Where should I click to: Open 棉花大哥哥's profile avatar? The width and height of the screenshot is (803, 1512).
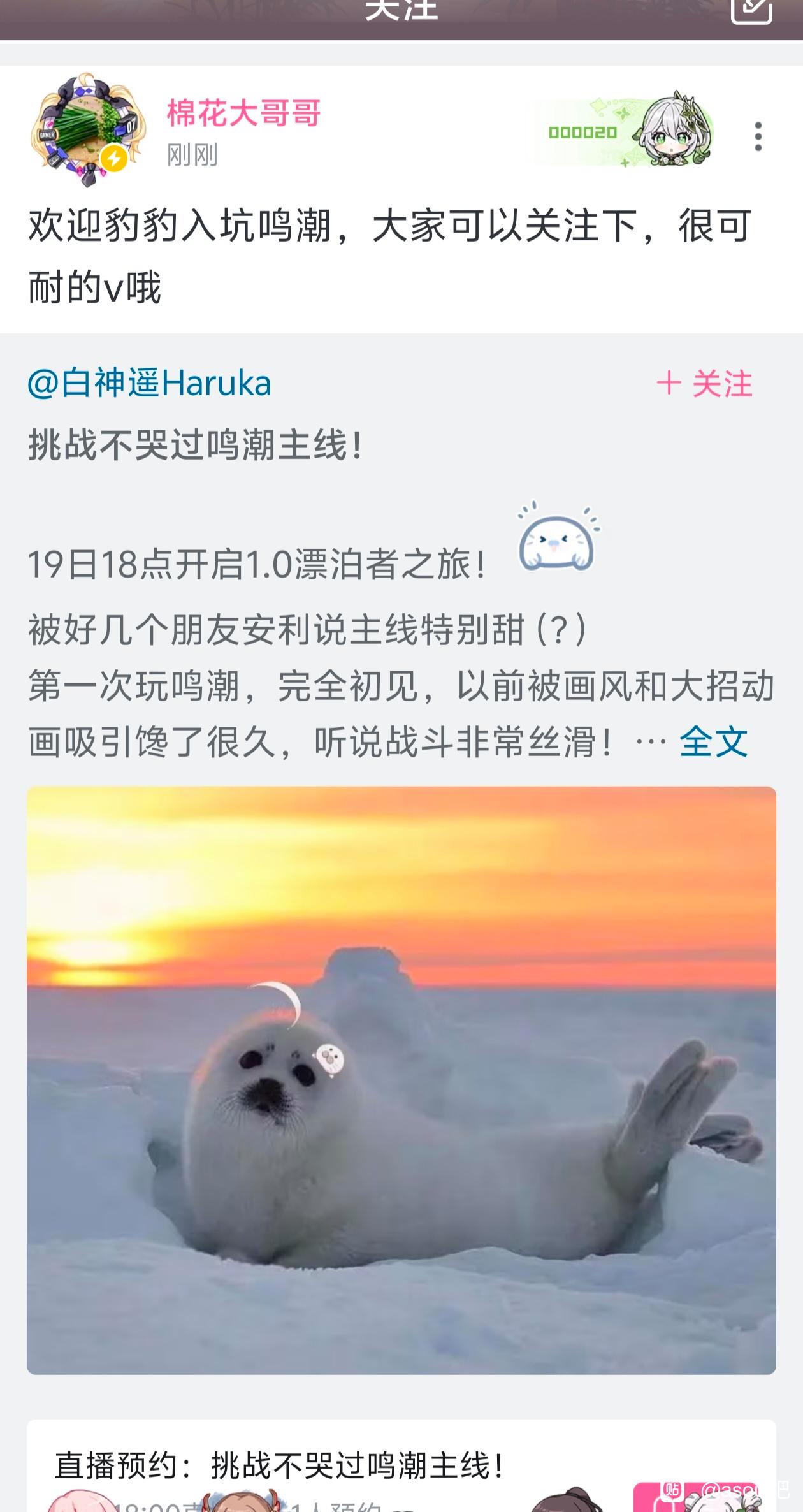tap(87, 130)
